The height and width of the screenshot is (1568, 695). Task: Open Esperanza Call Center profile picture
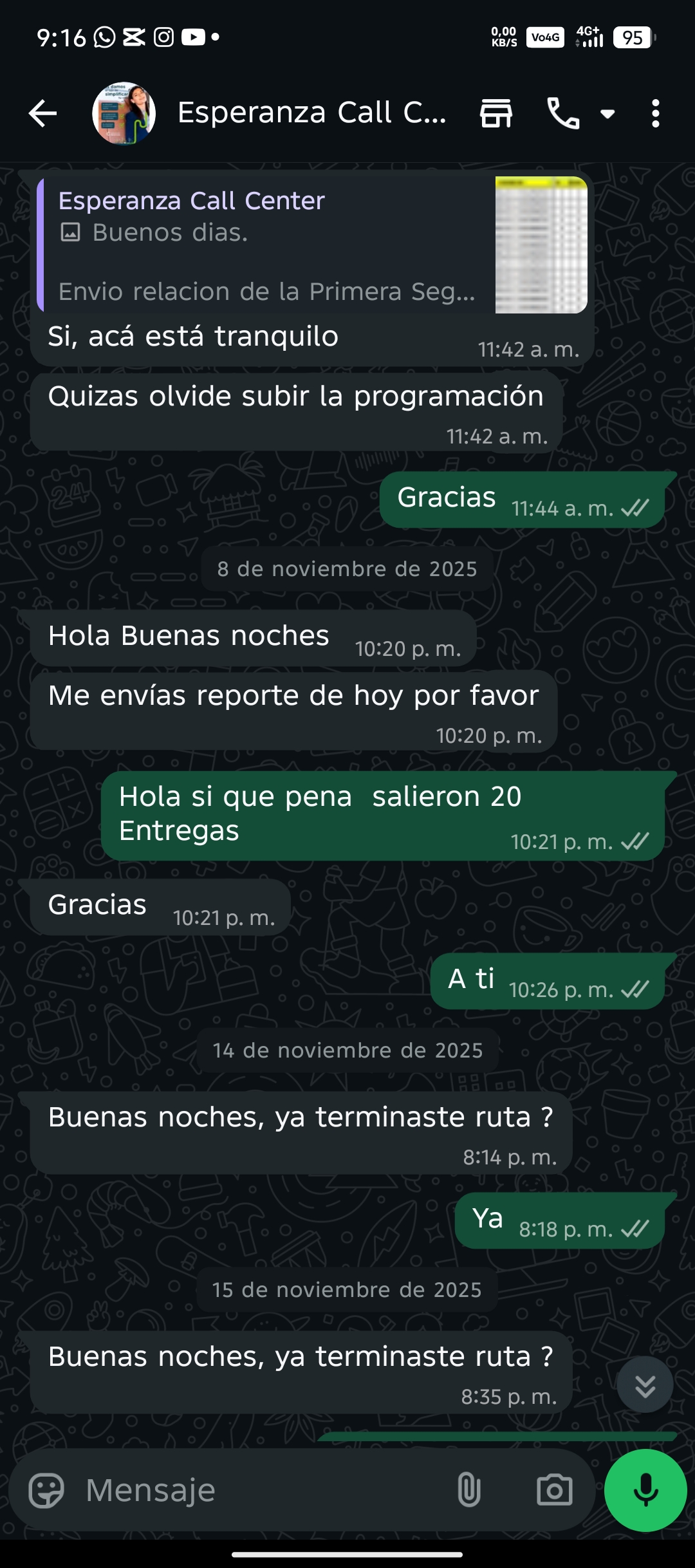(x=124, y=114)
